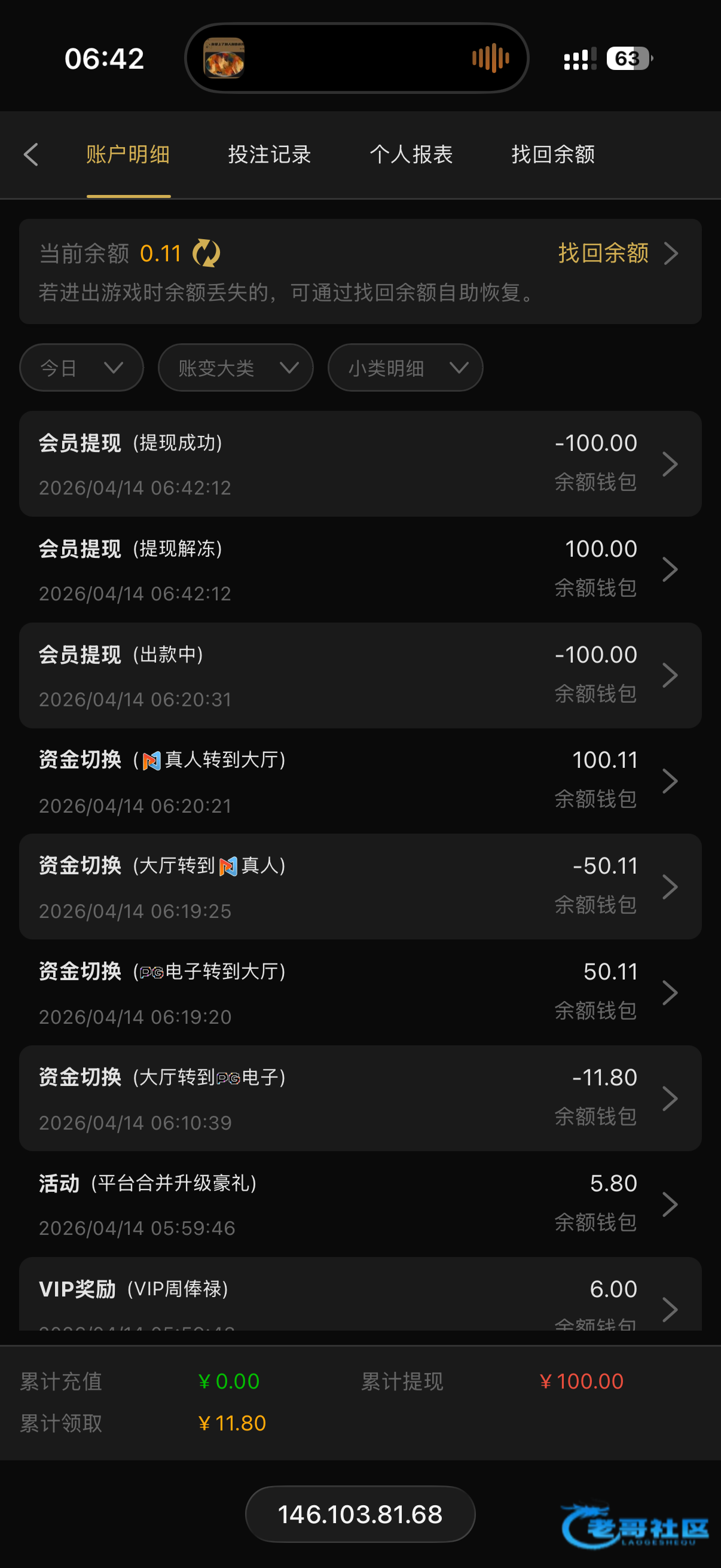Expand the 今日 date filter
Viewport: 721px width, 1568px height.
coord(81,368)
